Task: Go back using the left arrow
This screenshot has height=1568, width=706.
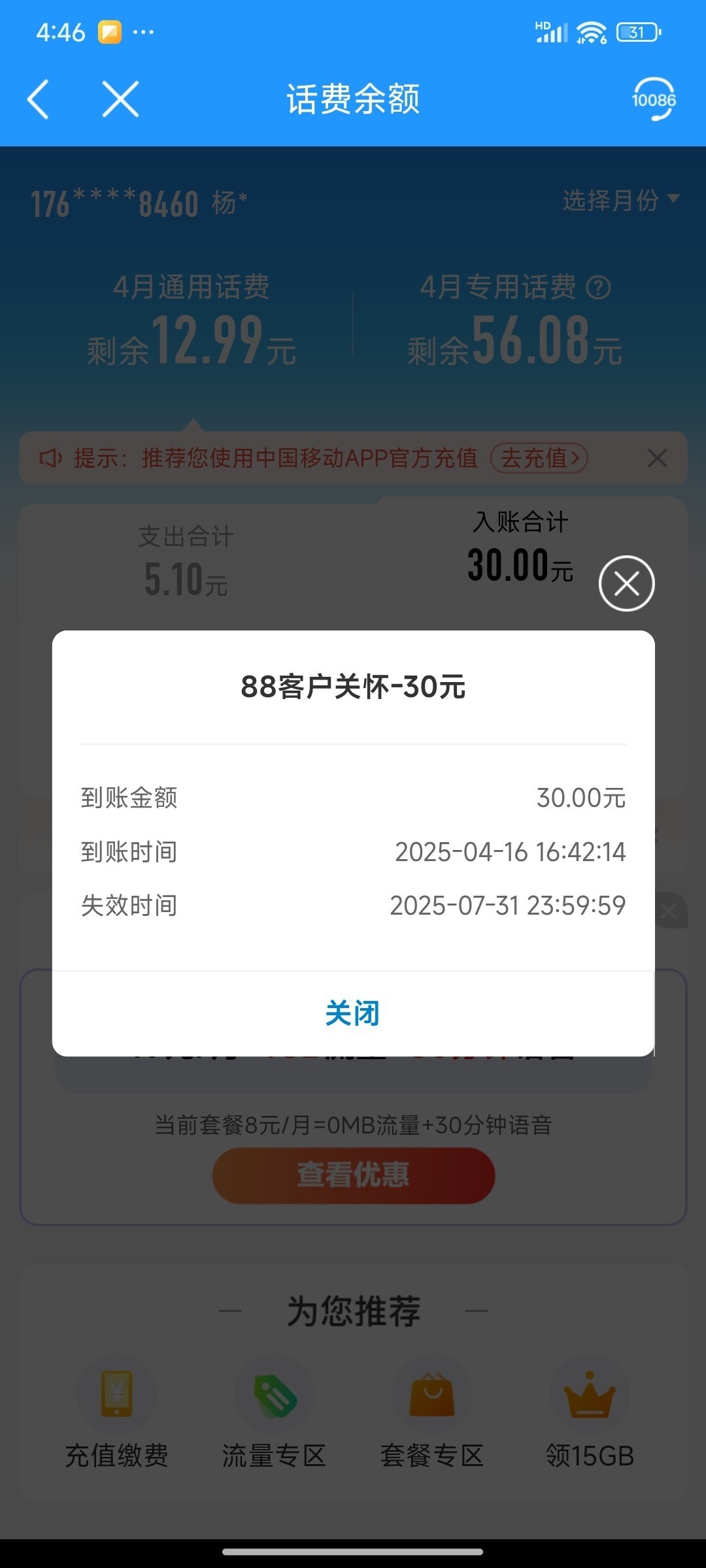Action: (x=39, y=99)
